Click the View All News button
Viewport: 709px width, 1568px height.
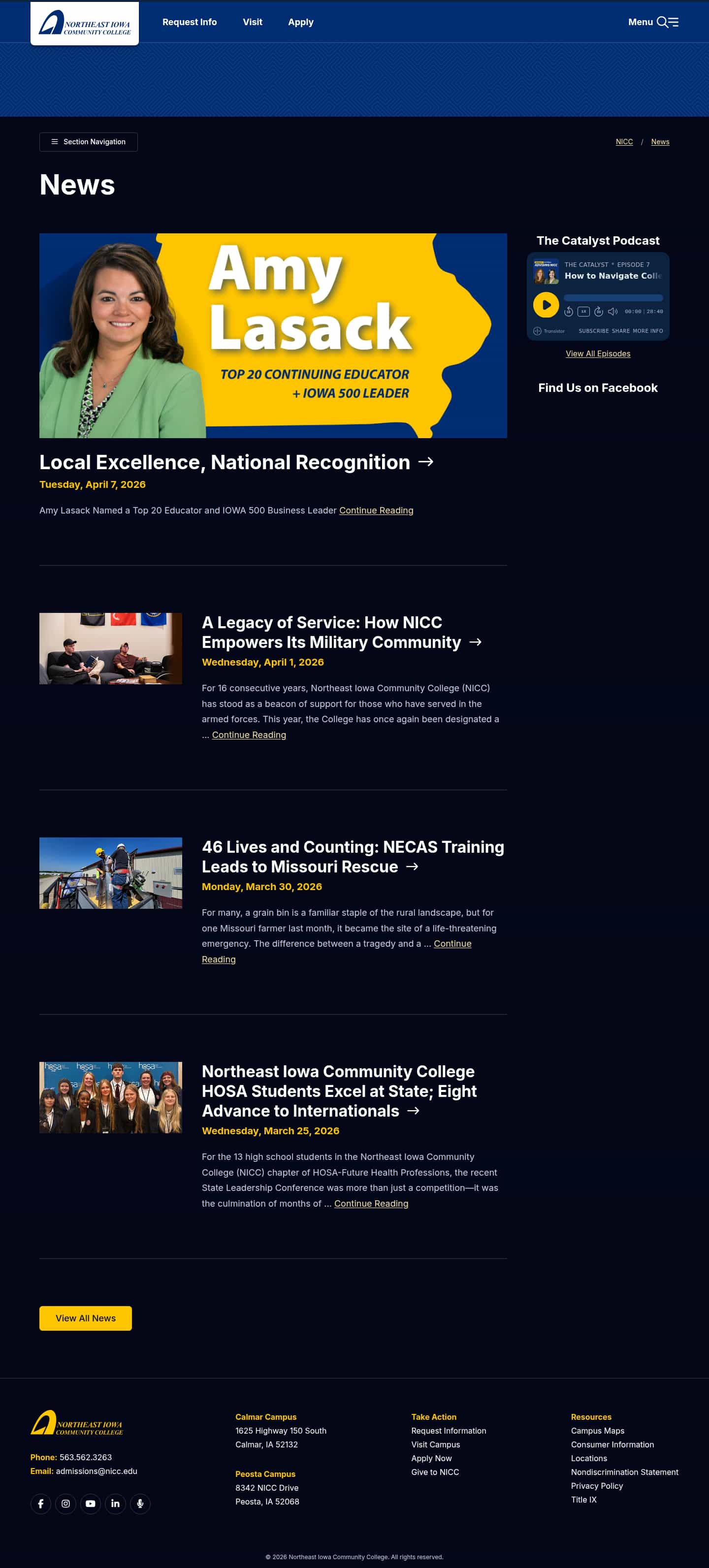pos(85,1318)
